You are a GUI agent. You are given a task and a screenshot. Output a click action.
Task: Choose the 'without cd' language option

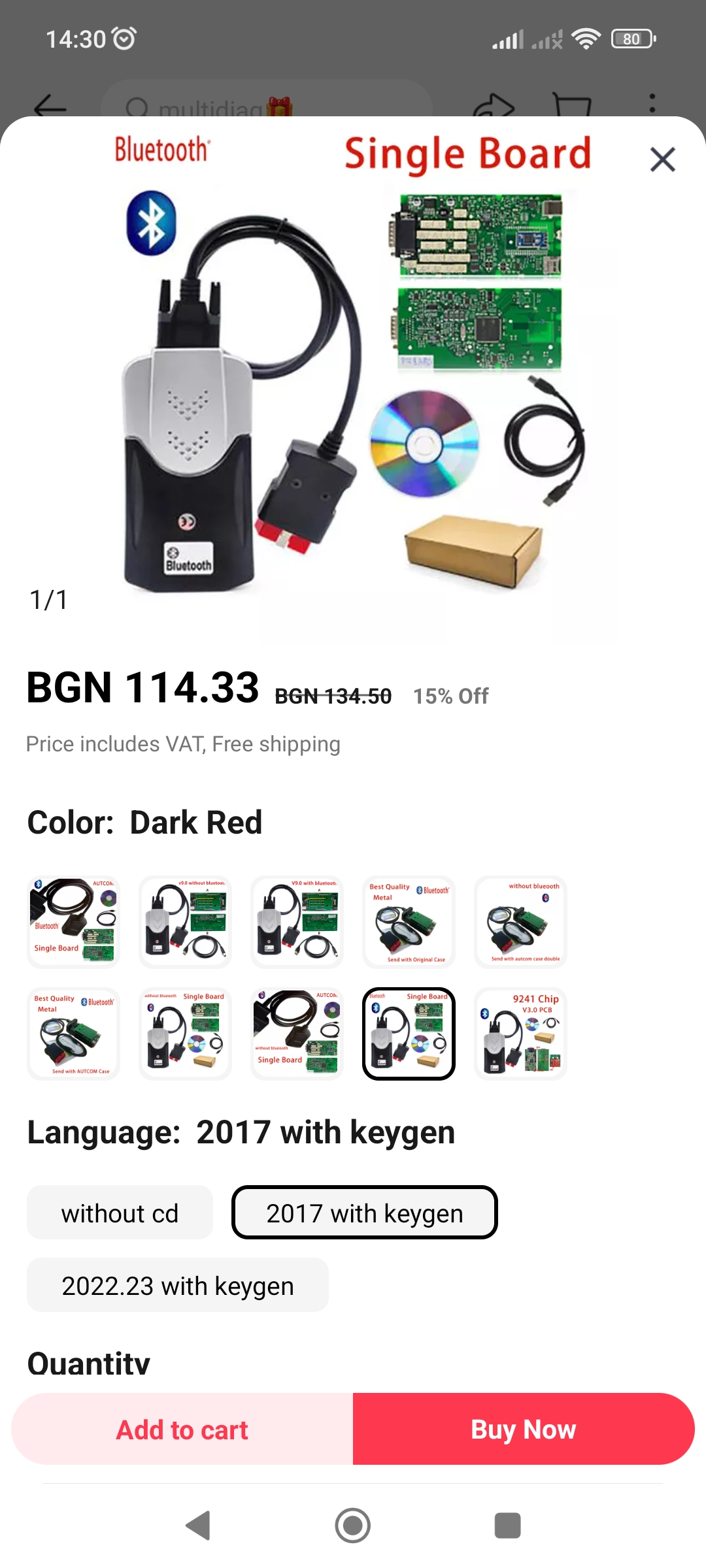[x=120, y=1213]
